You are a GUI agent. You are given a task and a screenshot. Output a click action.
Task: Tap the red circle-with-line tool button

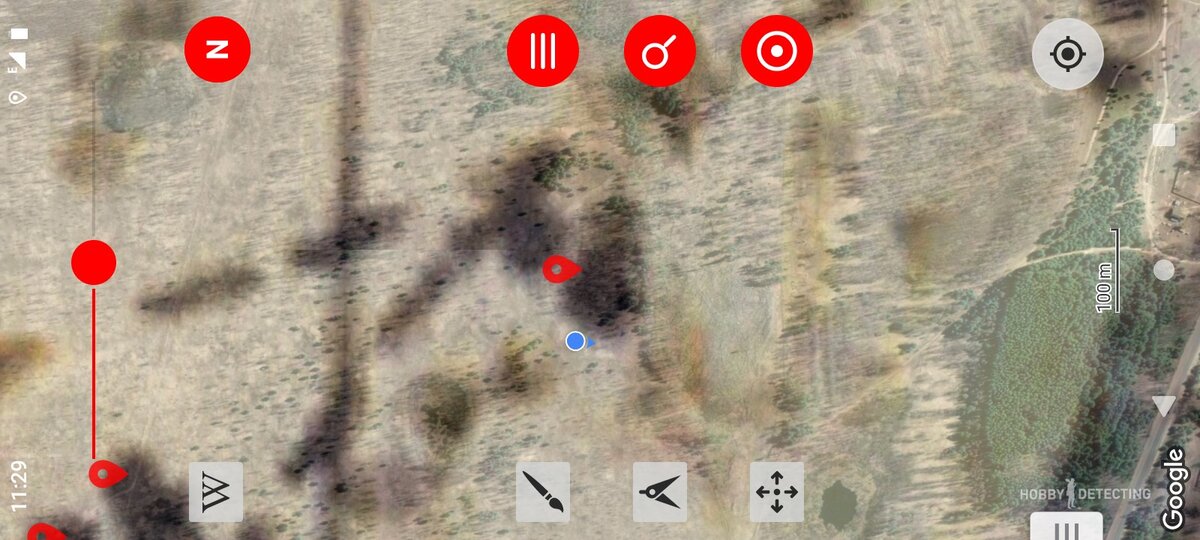(x=660, y=51)
